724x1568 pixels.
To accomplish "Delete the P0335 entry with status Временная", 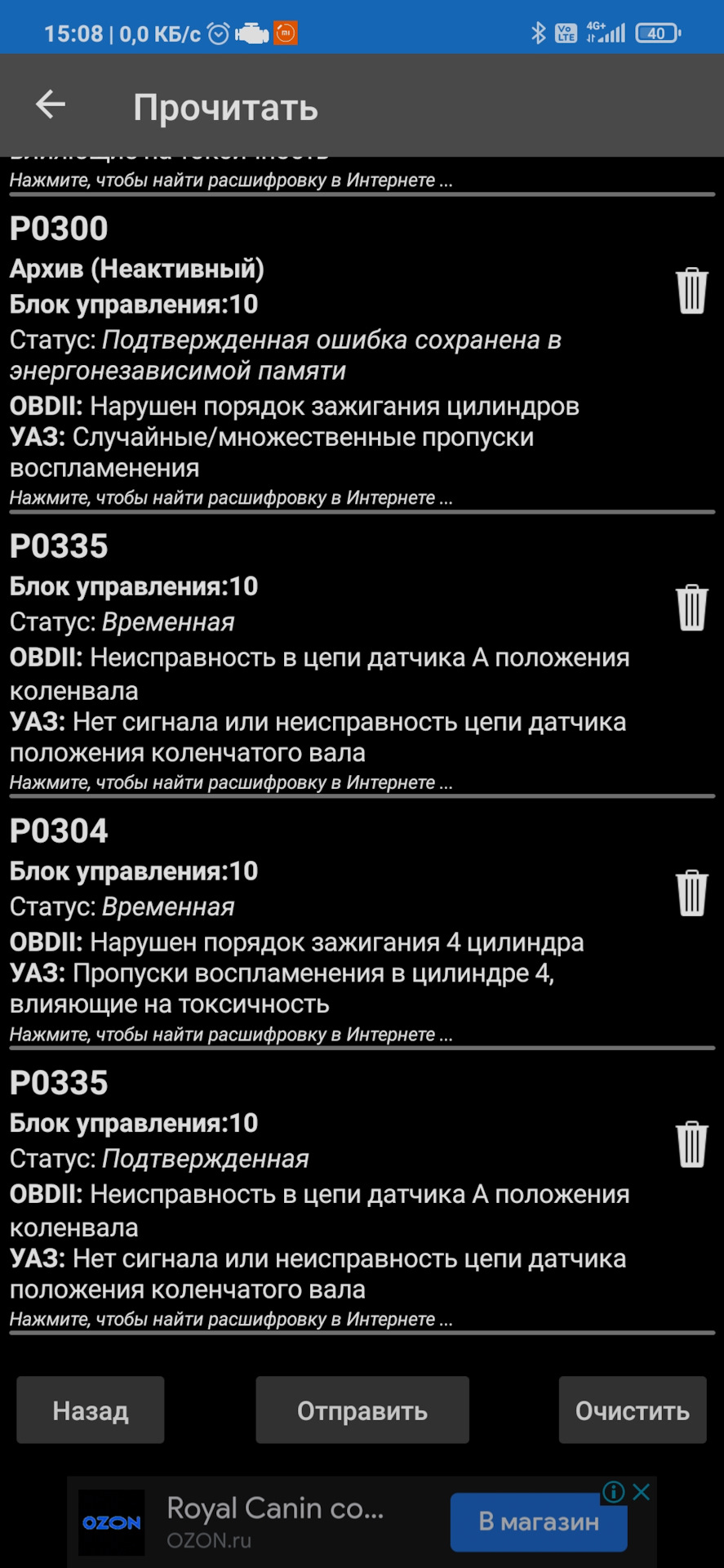I will [x=691, y=608].
